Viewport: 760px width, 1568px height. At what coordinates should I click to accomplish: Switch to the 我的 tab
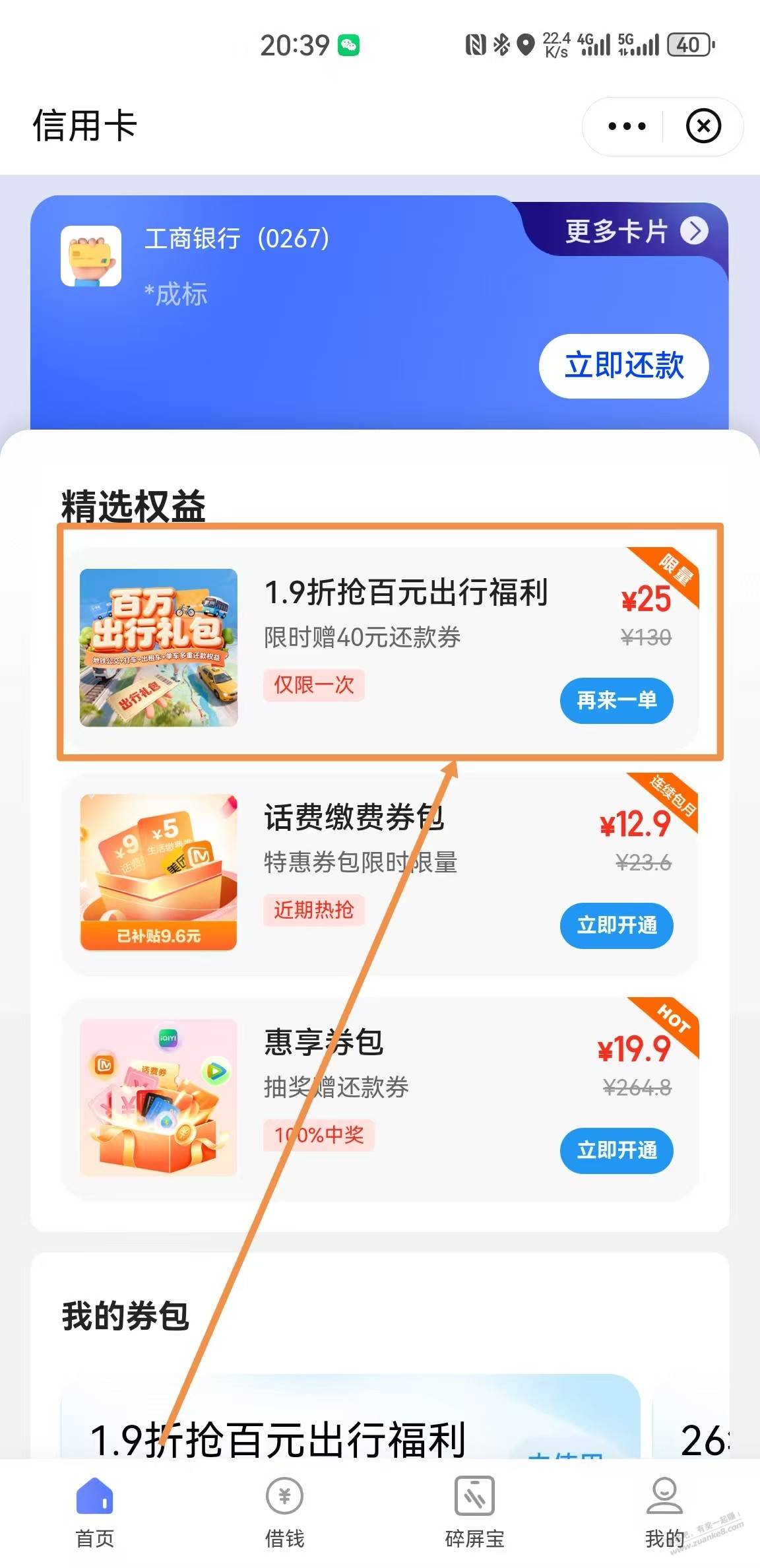coord(664,1513)
